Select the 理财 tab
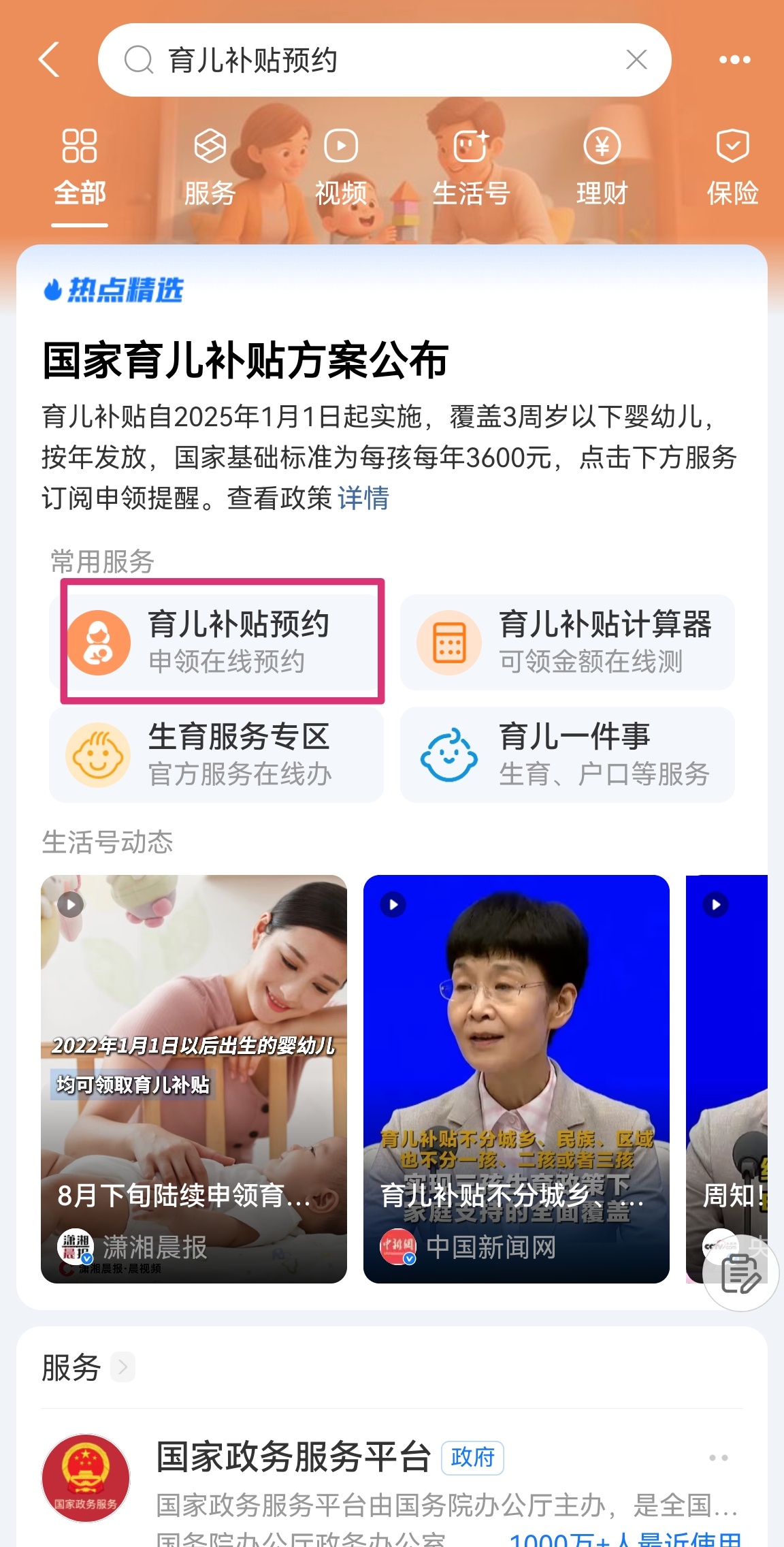 point(602,167)
